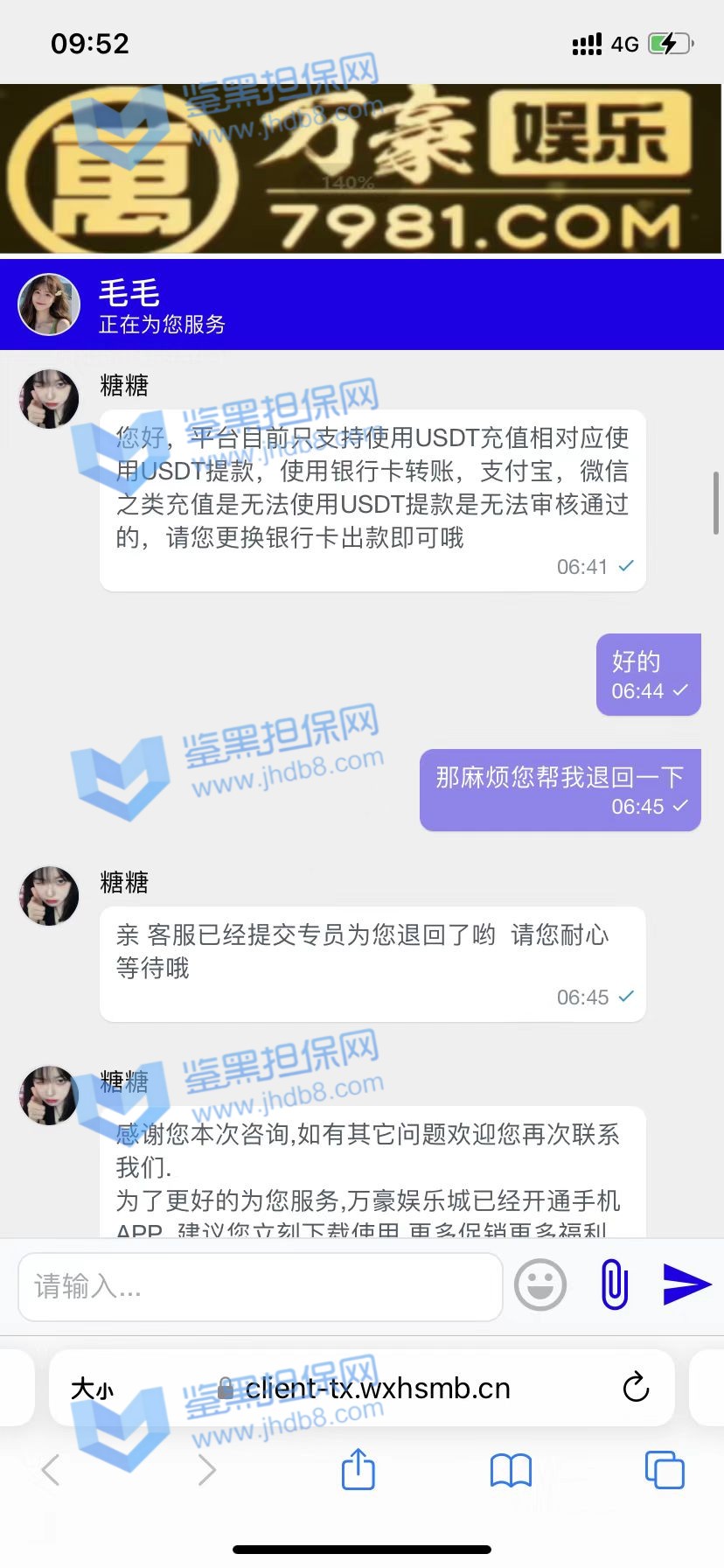Send the message
The width and height of the screenshot is (724, 1568).
[x=686, y=1284]
